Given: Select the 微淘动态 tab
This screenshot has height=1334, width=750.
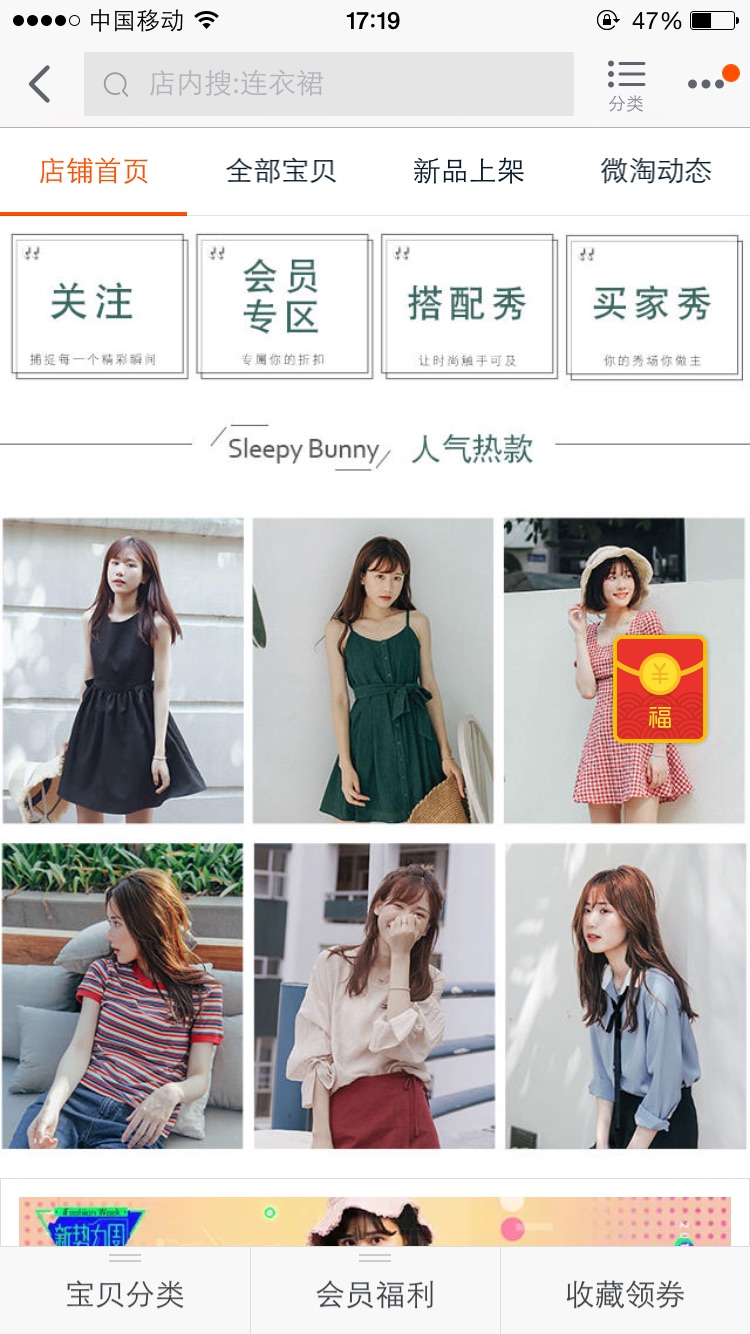Looking at the screenshot, I should tap(655, 171).
